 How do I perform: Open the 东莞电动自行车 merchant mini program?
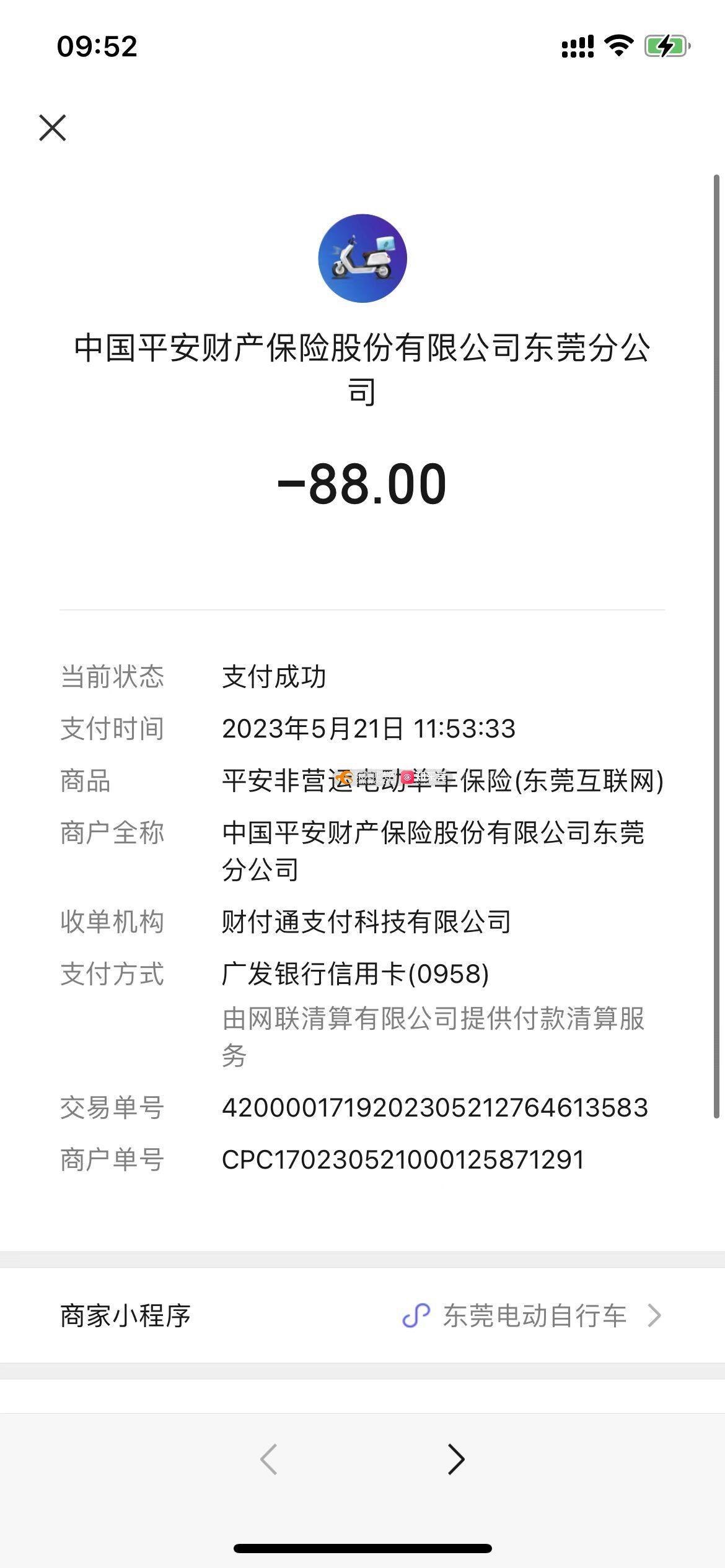click(533, 1315)
